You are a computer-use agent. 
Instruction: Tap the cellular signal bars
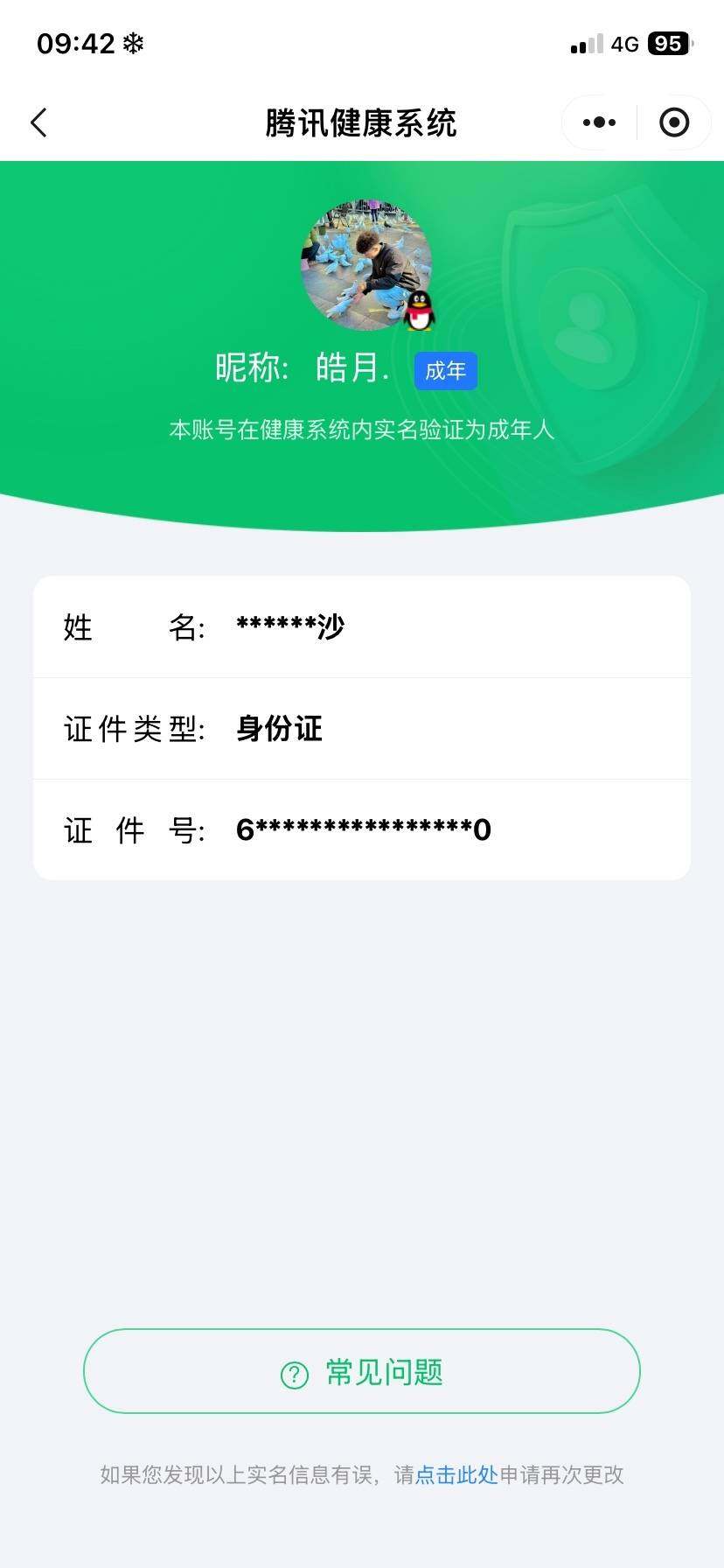pos(585,44)
